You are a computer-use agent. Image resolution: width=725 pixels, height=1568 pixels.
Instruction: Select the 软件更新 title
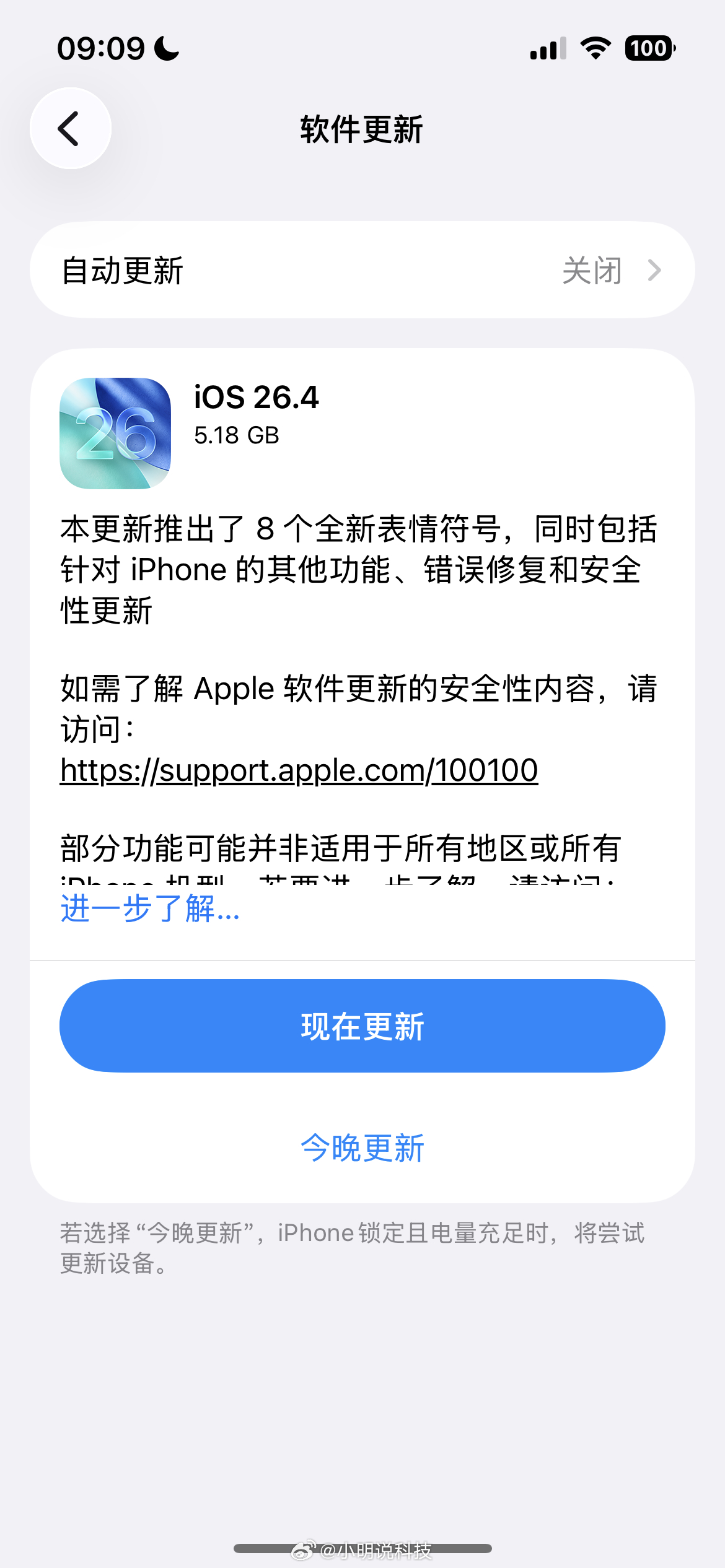click(x=362, y=130)
